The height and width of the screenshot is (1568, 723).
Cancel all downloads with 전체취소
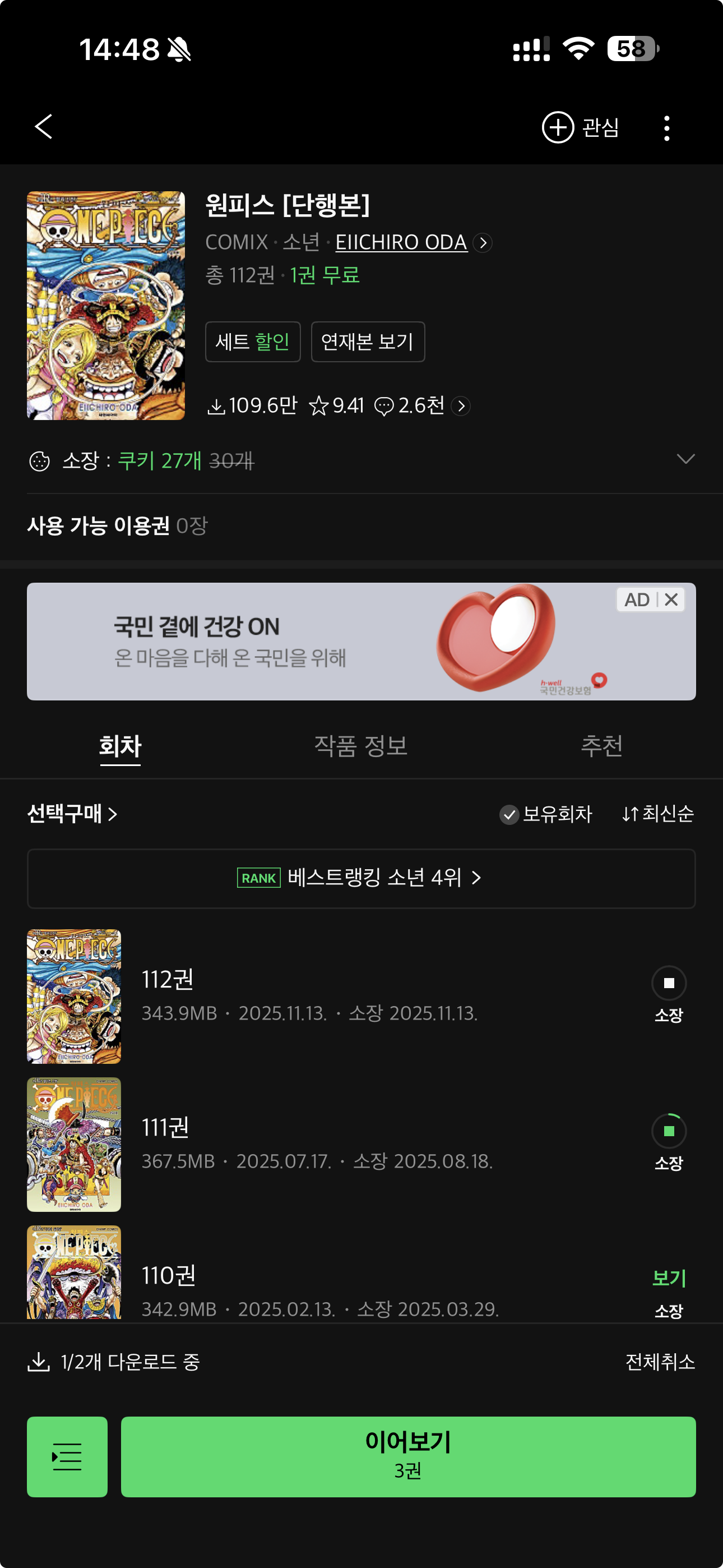tap(660, 1362)
